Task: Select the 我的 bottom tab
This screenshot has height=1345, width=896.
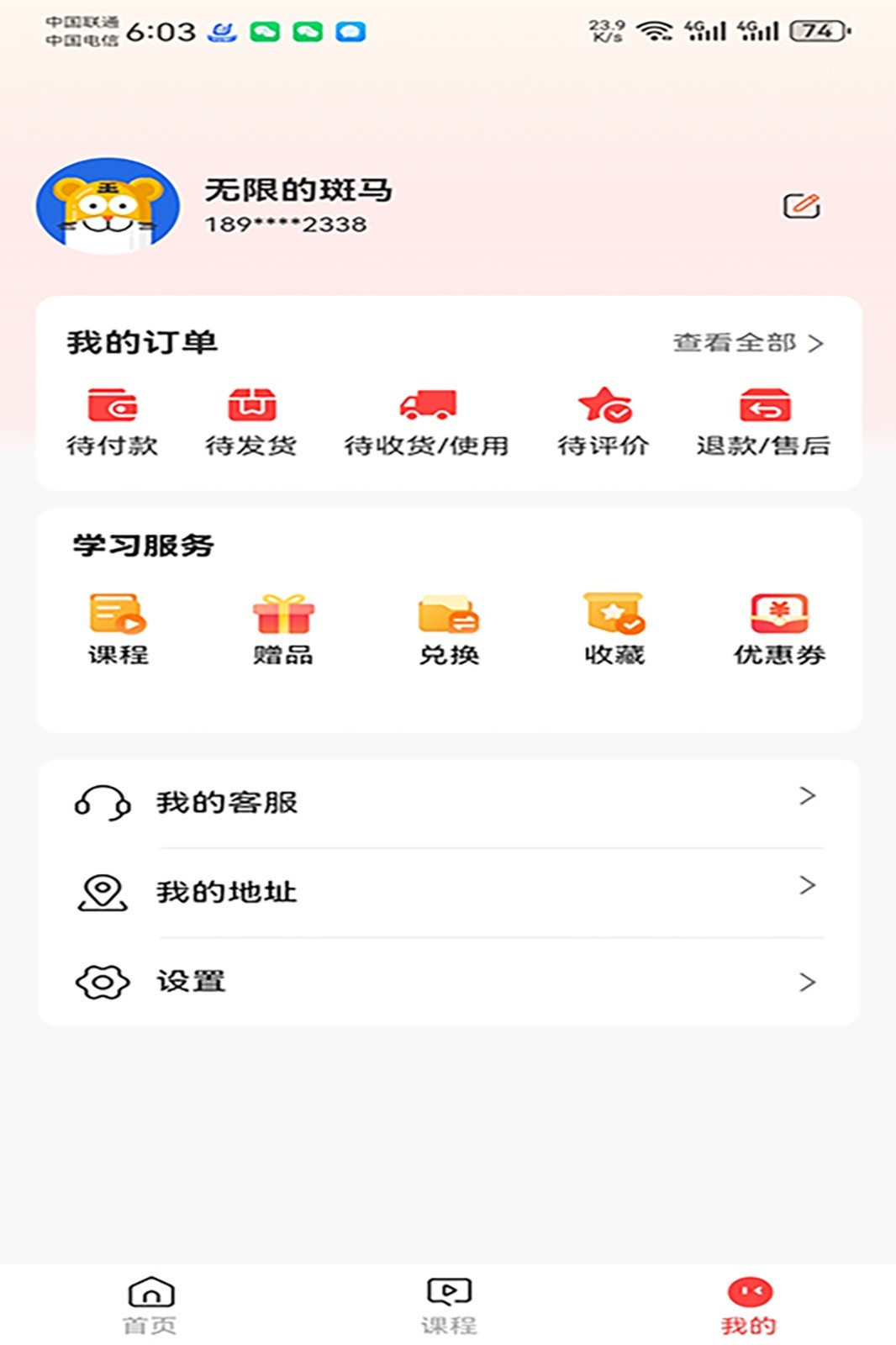Action: coord(748,1305)
